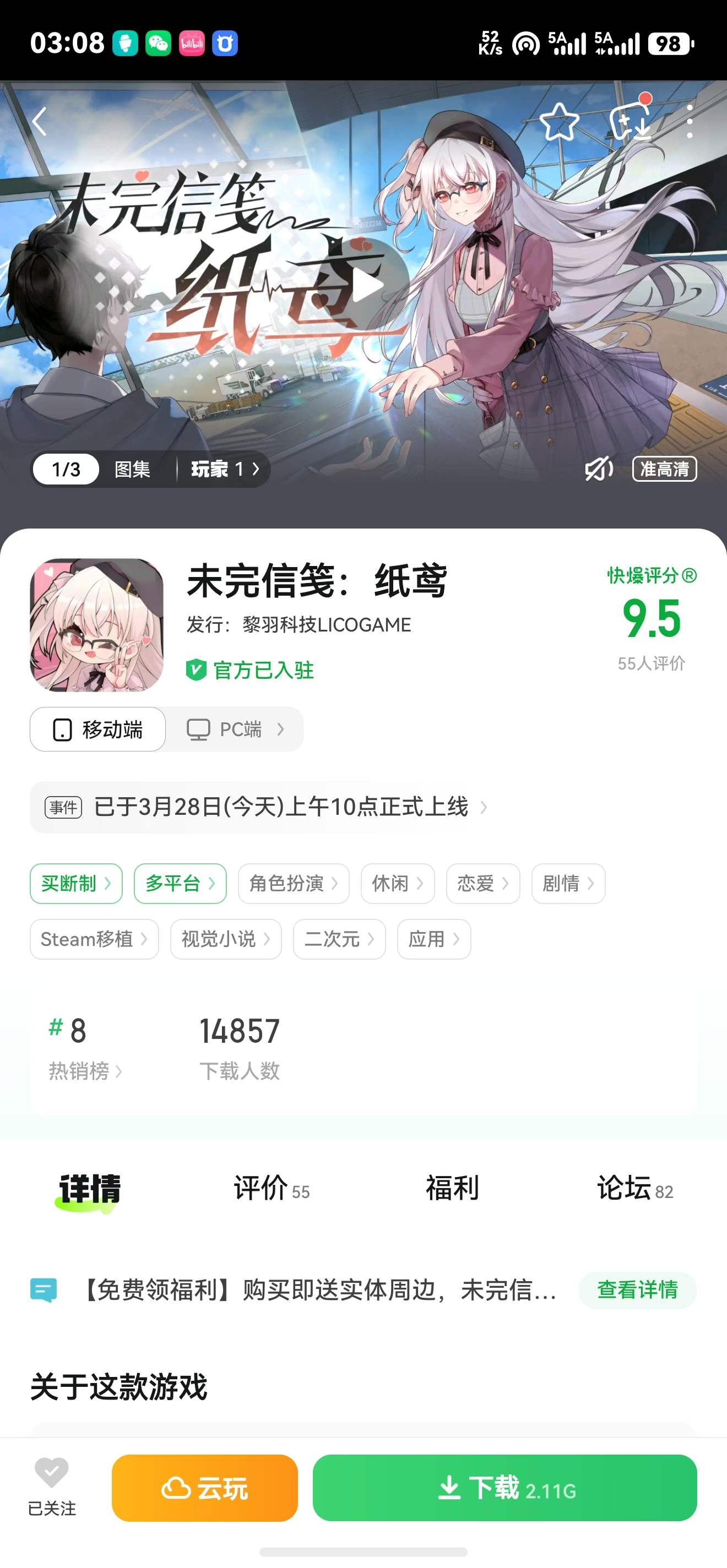
Task: Download the game (2.11G)
Action: tap(504, 1488)
